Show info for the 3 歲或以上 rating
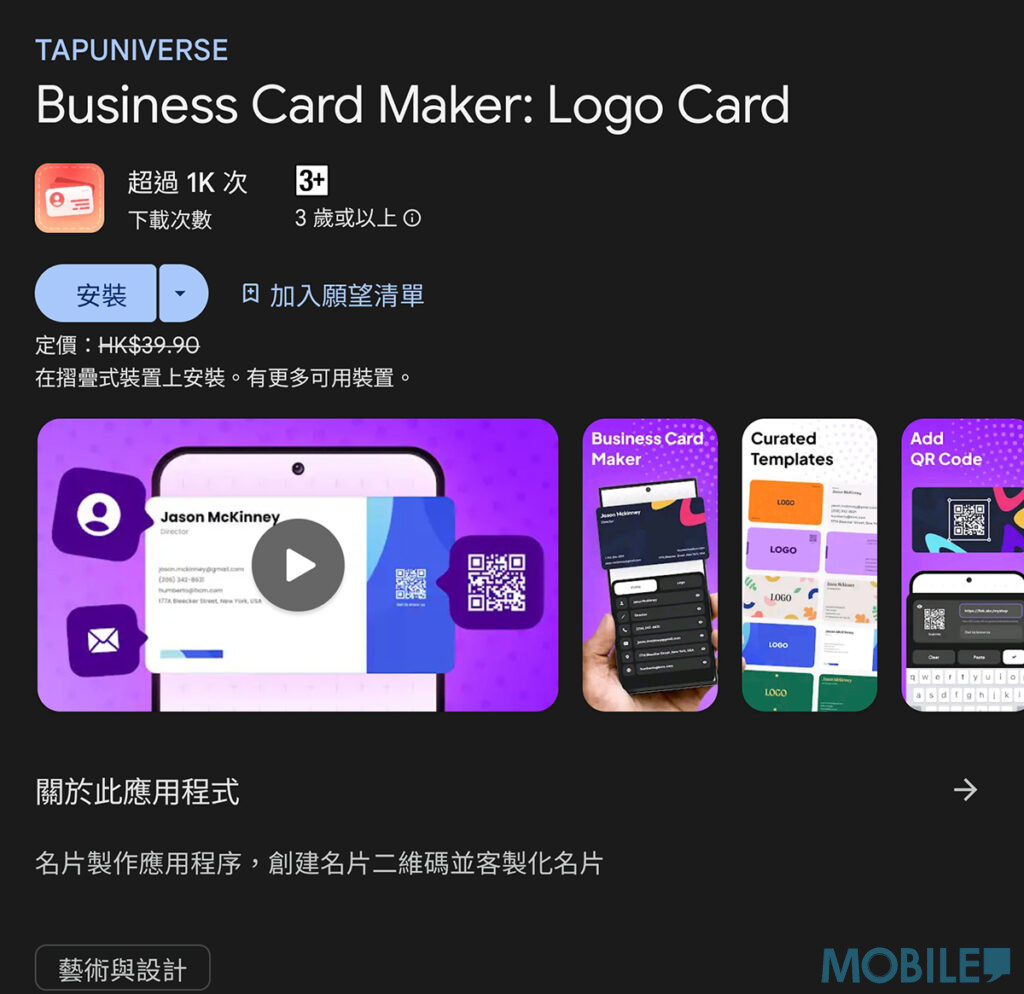The image size is (1024, 994). coord(412,218)
